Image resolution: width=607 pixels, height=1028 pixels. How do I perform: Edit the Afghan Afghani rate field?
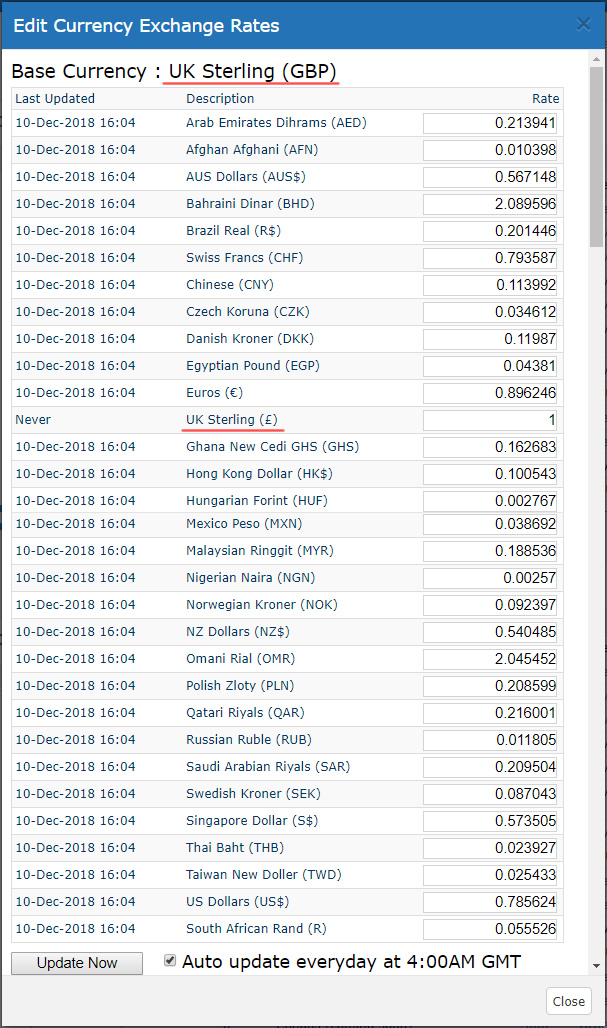coord(490,150)
